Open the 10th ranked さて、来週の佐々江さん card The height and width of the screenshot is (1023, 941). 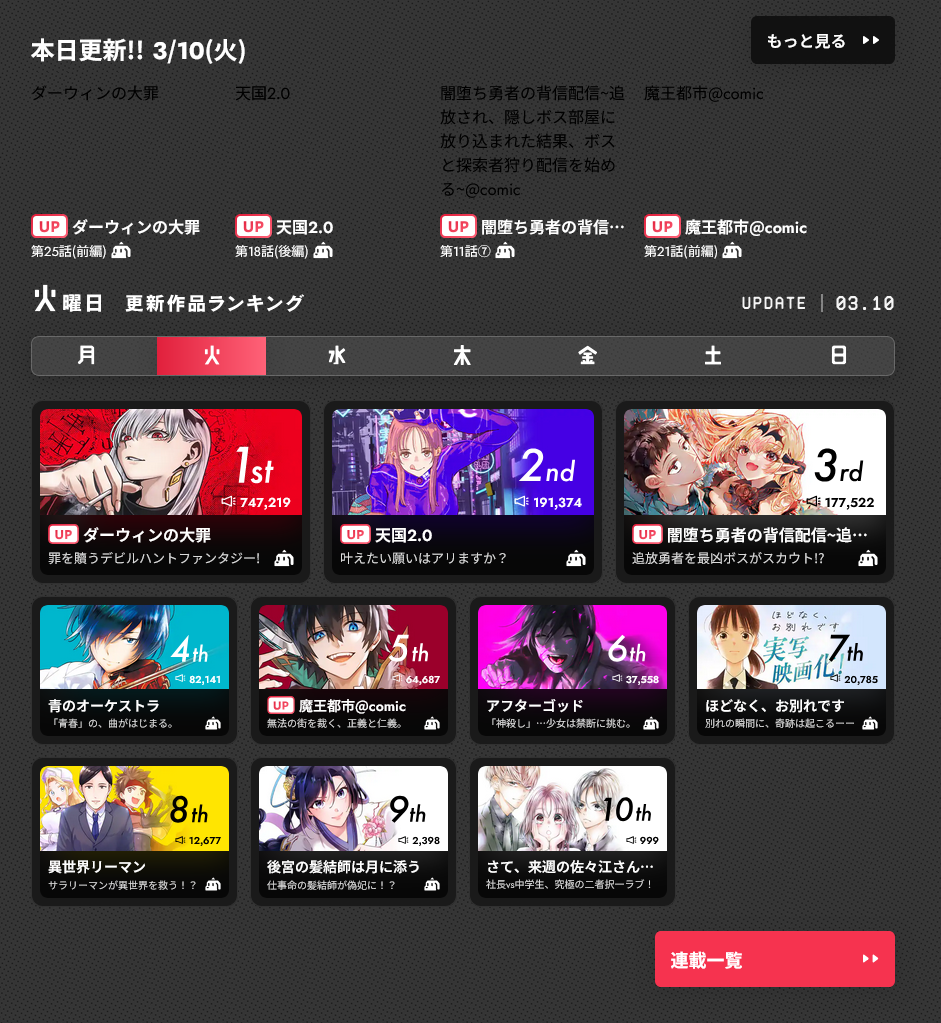tap(572, 832)
